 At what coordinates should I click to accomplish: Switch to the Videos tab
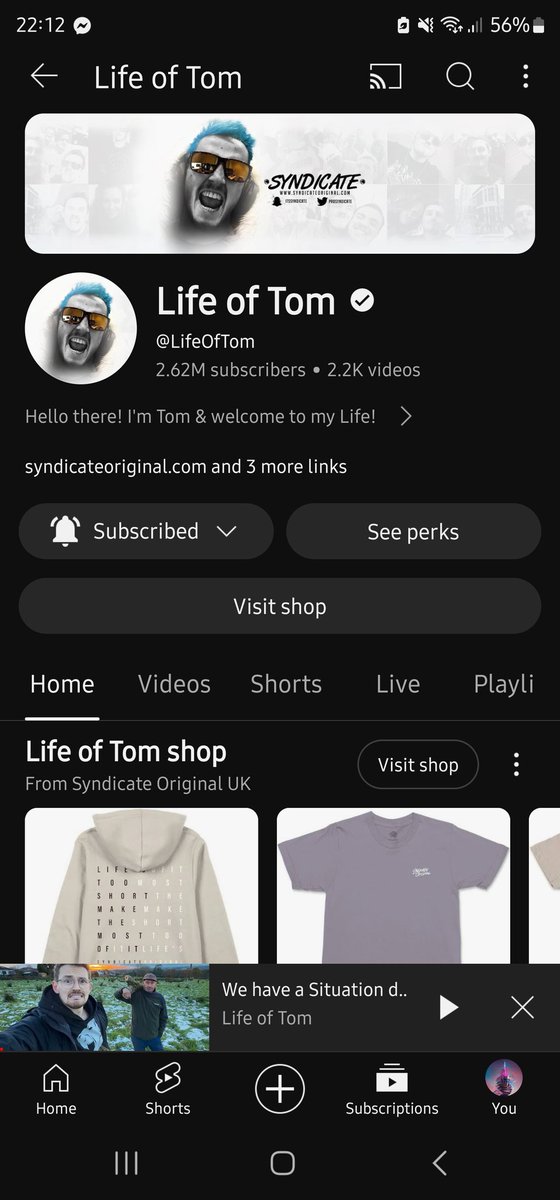(174, 684)
